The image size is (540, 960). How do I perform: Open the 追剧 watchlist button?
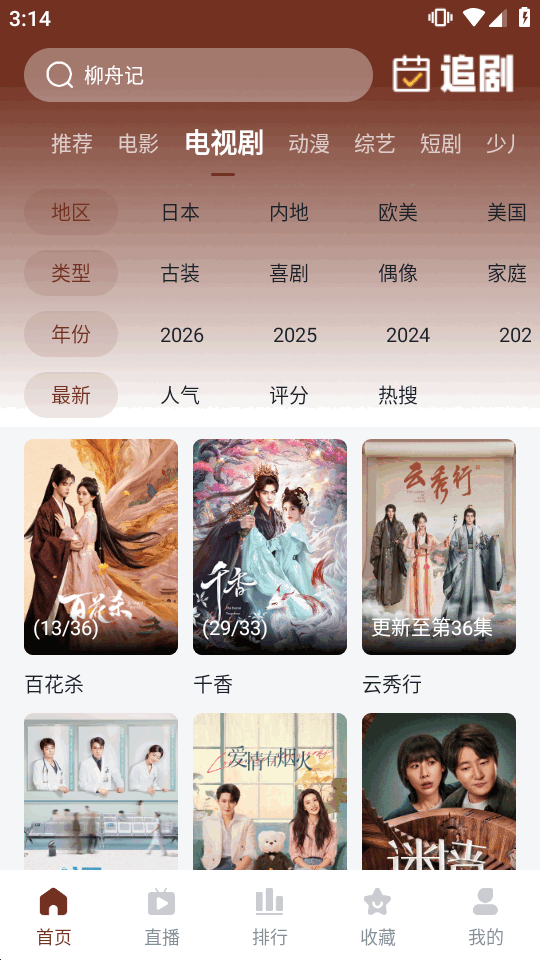(453, 74)
